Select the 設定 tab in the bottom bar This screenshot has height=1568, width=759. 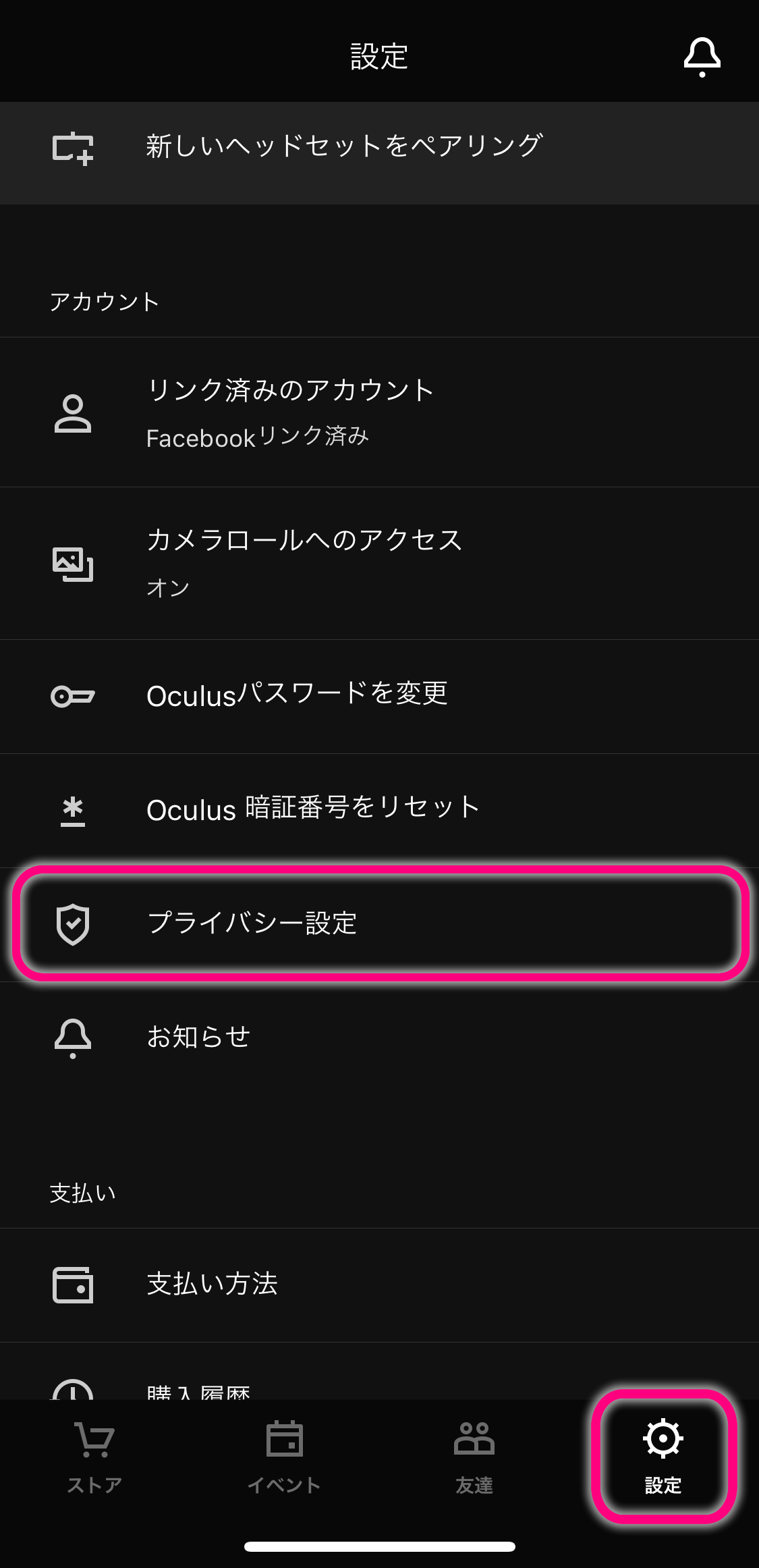pyautogui.click(x=663, y=1457)
